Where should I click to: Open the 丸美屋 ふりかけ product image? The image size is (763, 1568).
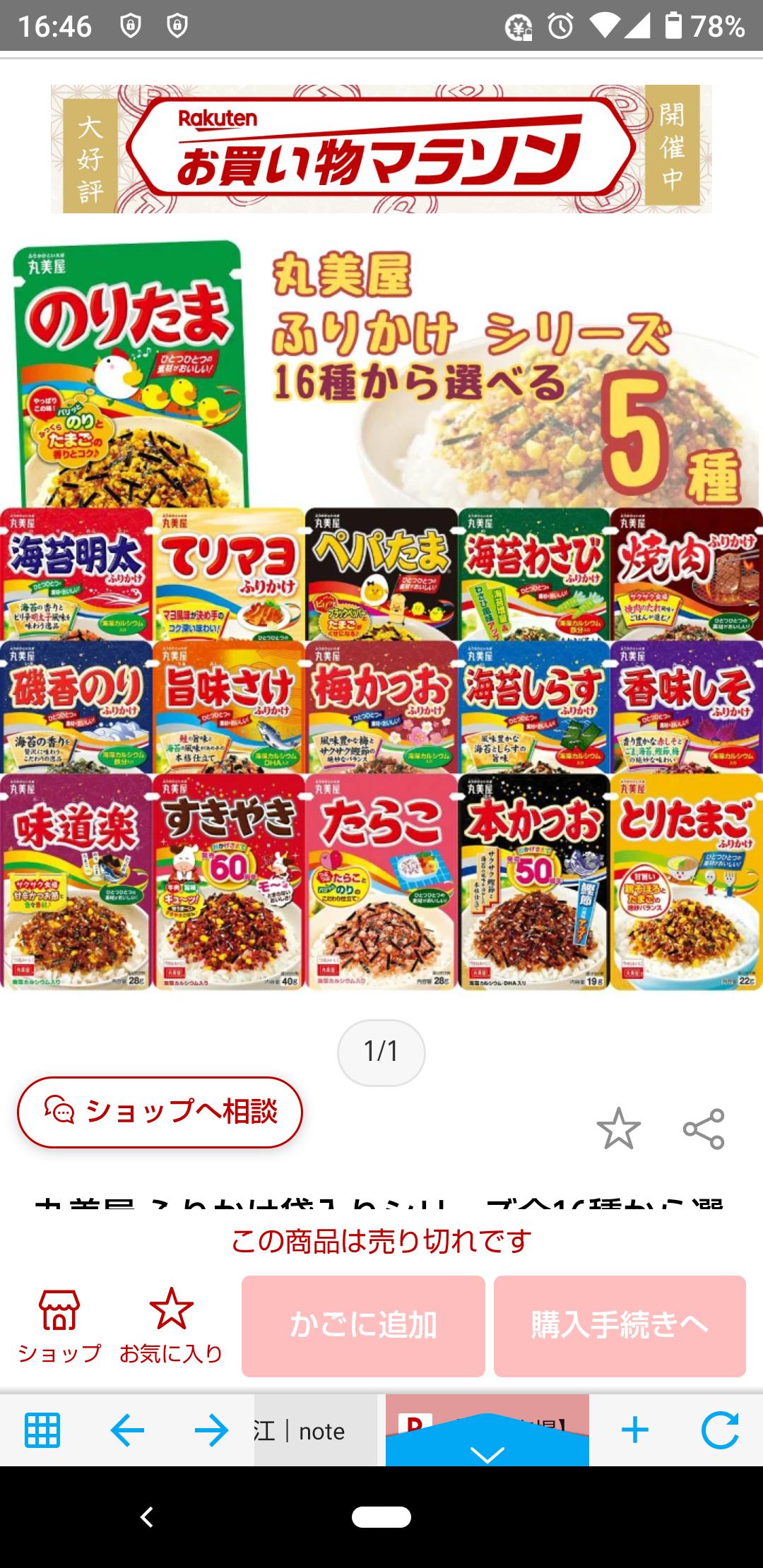click(x=381, y=614)
